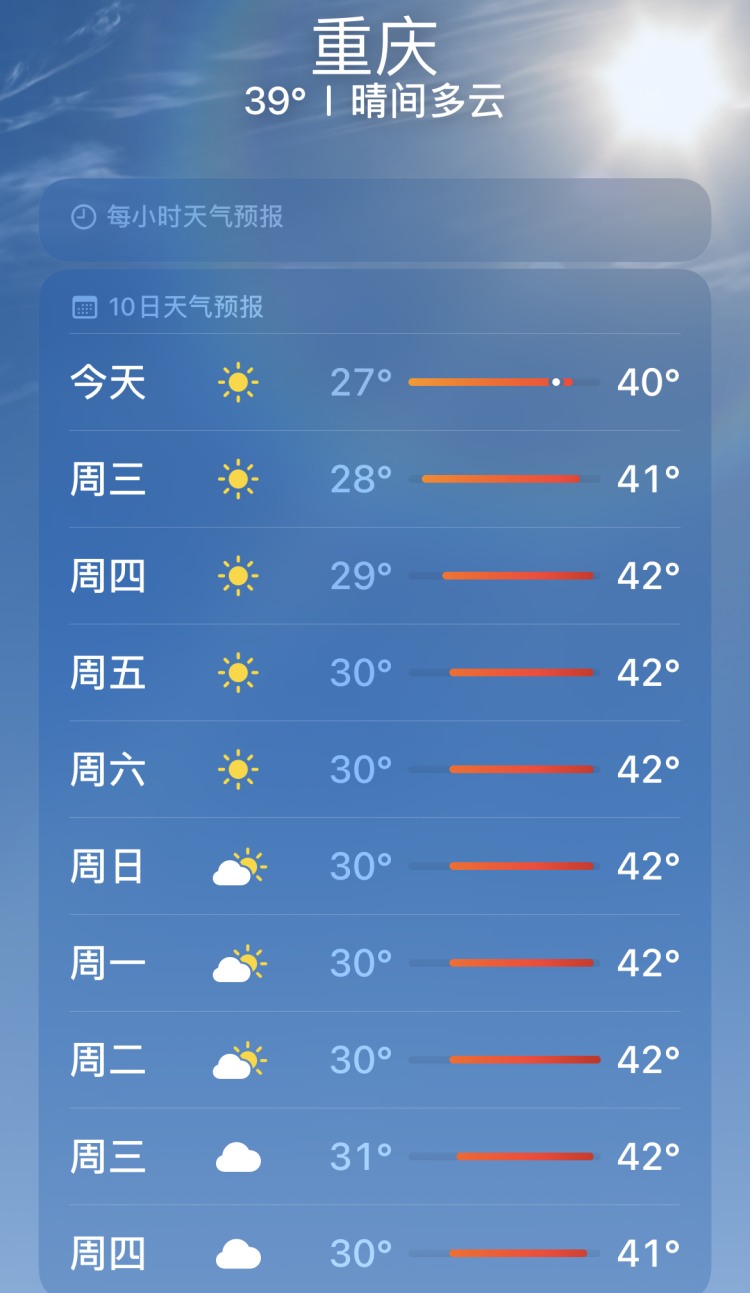Open the 周三 row with 28° low
The height and width of the screenshot is (1293, 750).
375,479
